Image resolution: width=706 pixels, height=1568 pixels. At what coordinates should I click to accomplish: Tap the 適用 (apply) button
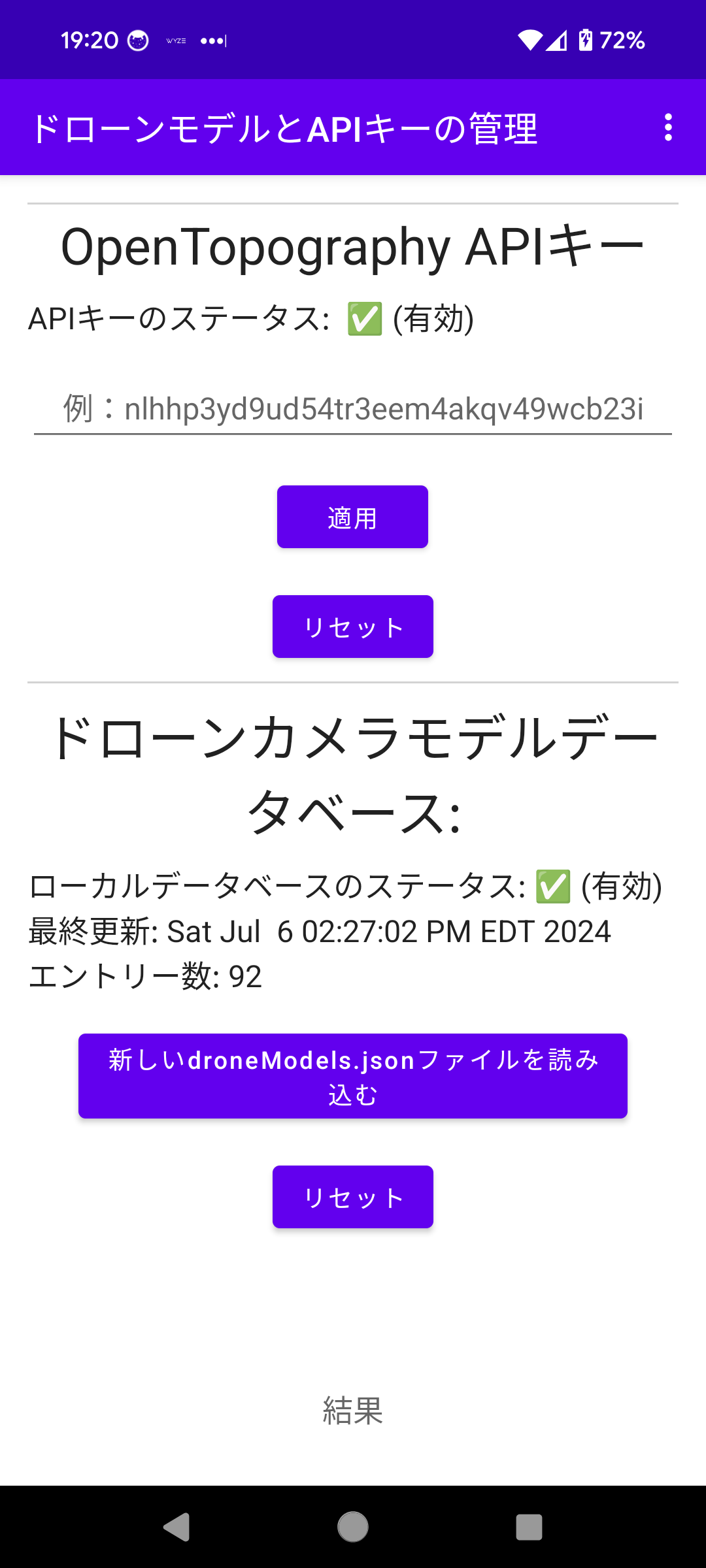[x=352, y=517]
